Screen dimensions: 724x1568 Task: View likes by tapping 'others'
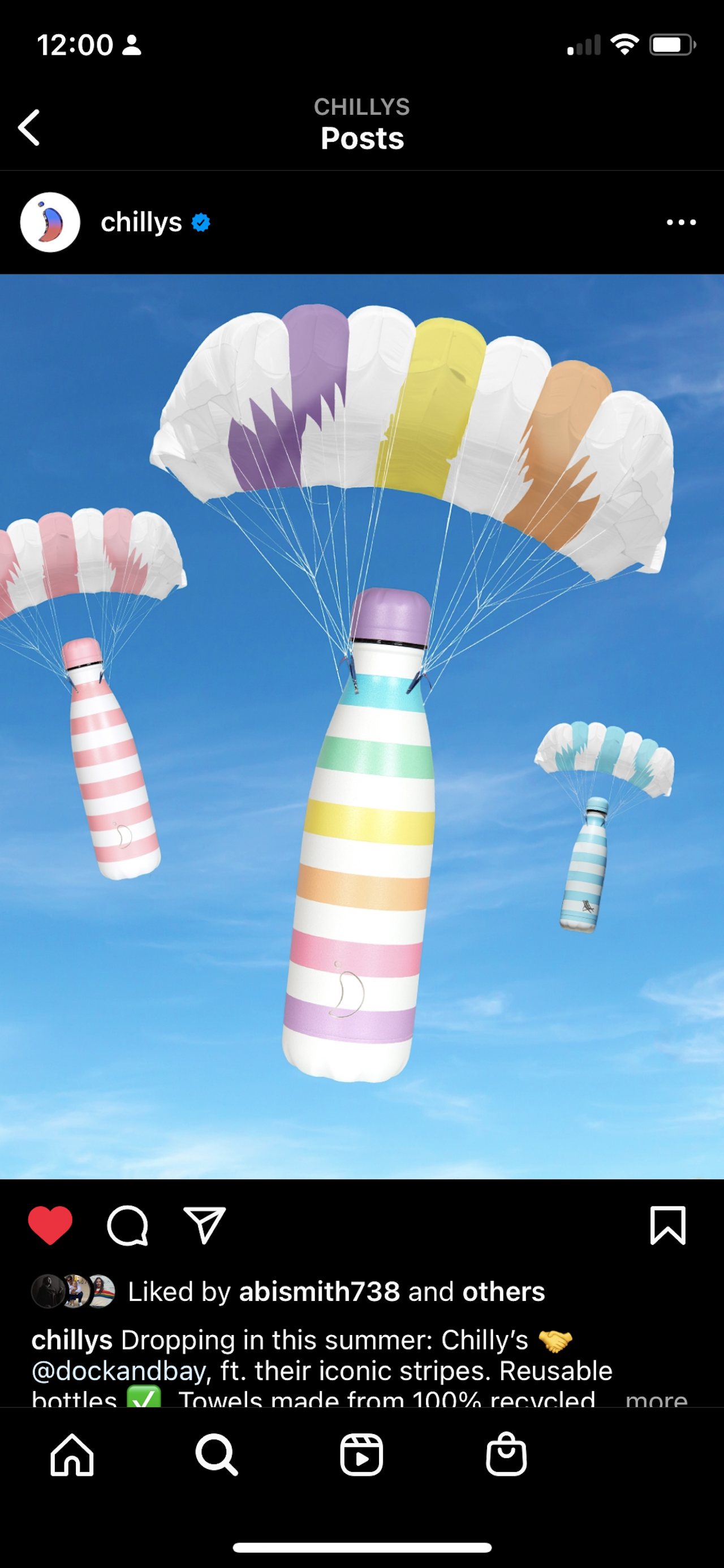tap(503, 1291)
